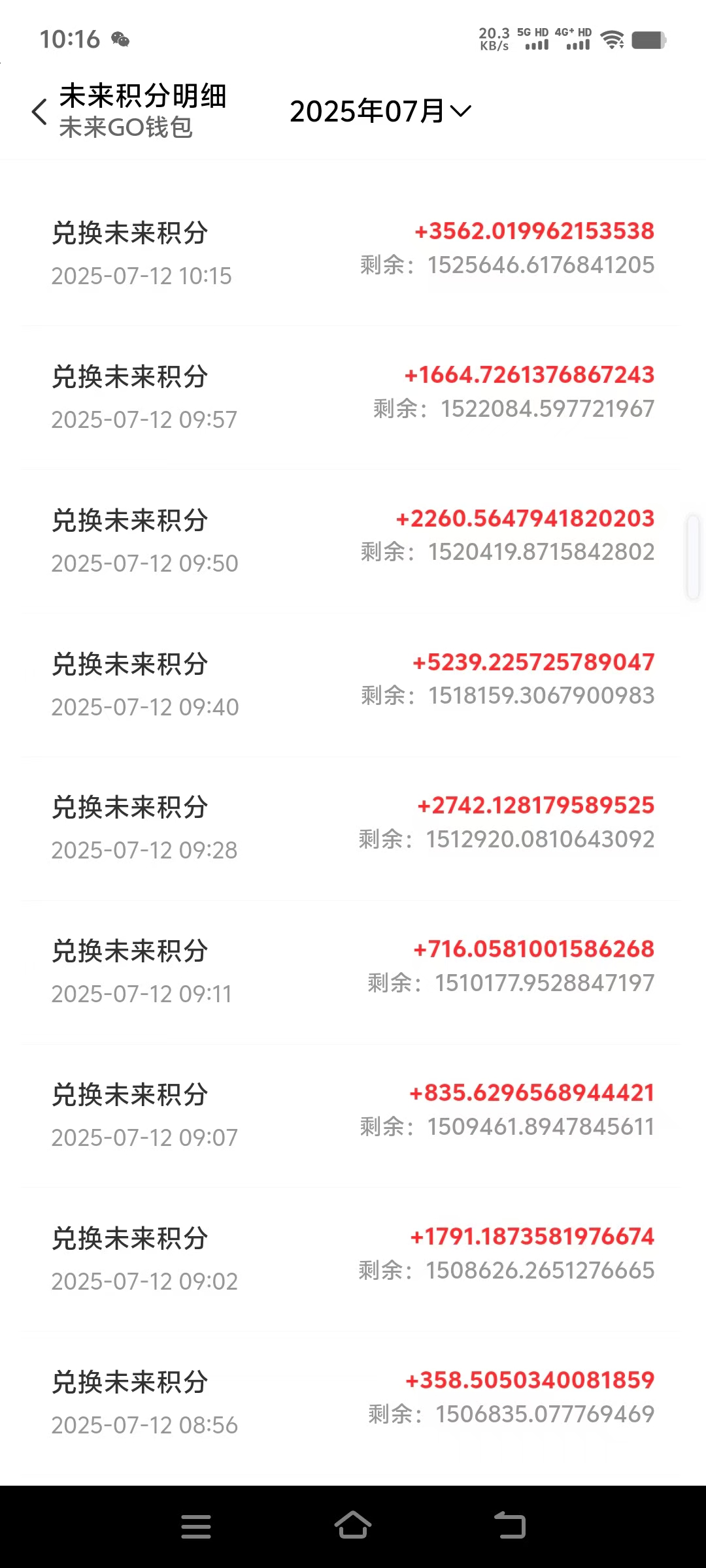The width and height of the screenshot is (706, 1568).
Task: Tap the chevron next to 2025年07月
Action: pos(460,112)
